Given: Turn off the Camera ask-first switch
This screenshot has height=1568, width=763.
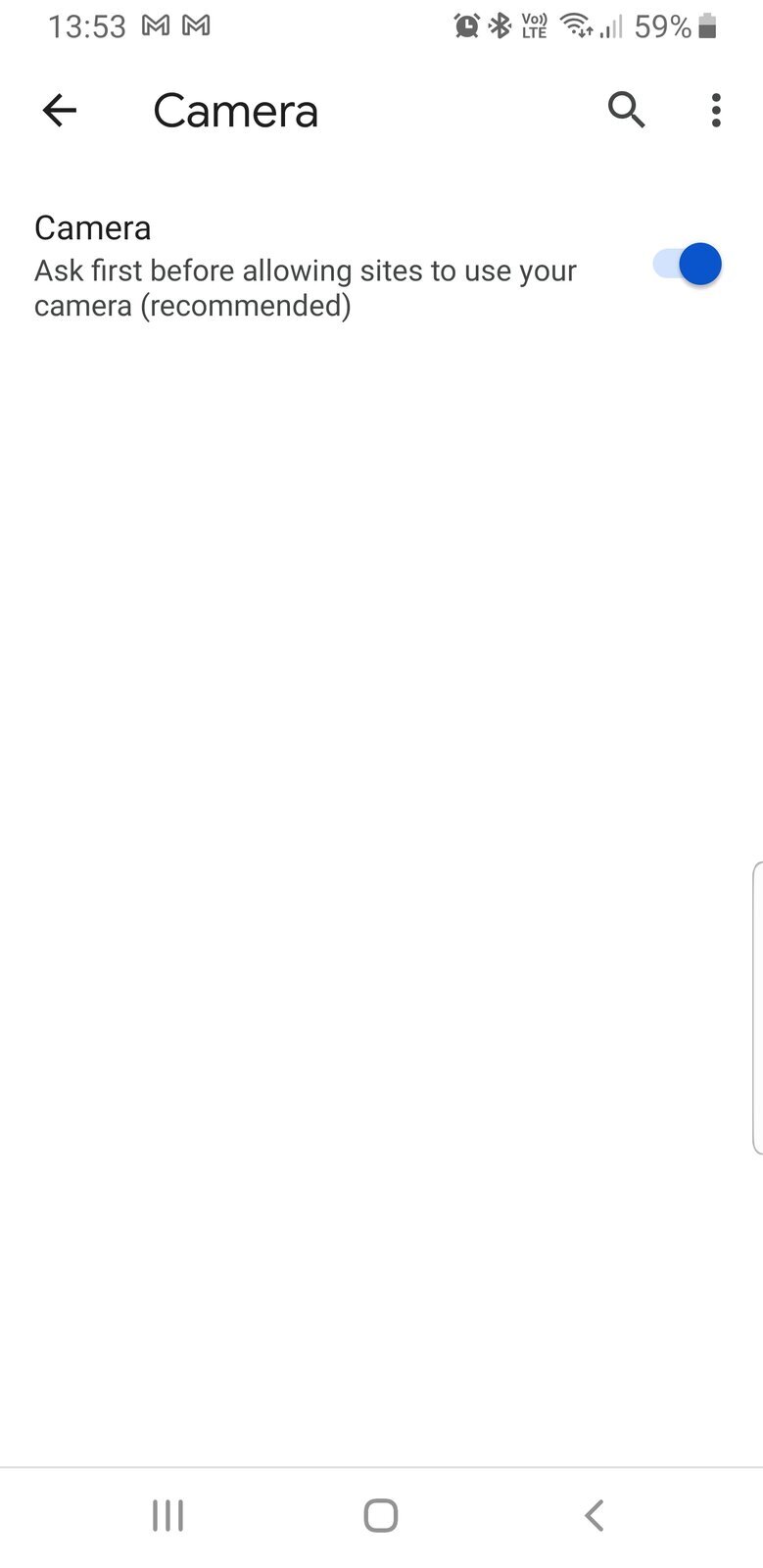Looking at the screenshot, I should tap(688, 265).
